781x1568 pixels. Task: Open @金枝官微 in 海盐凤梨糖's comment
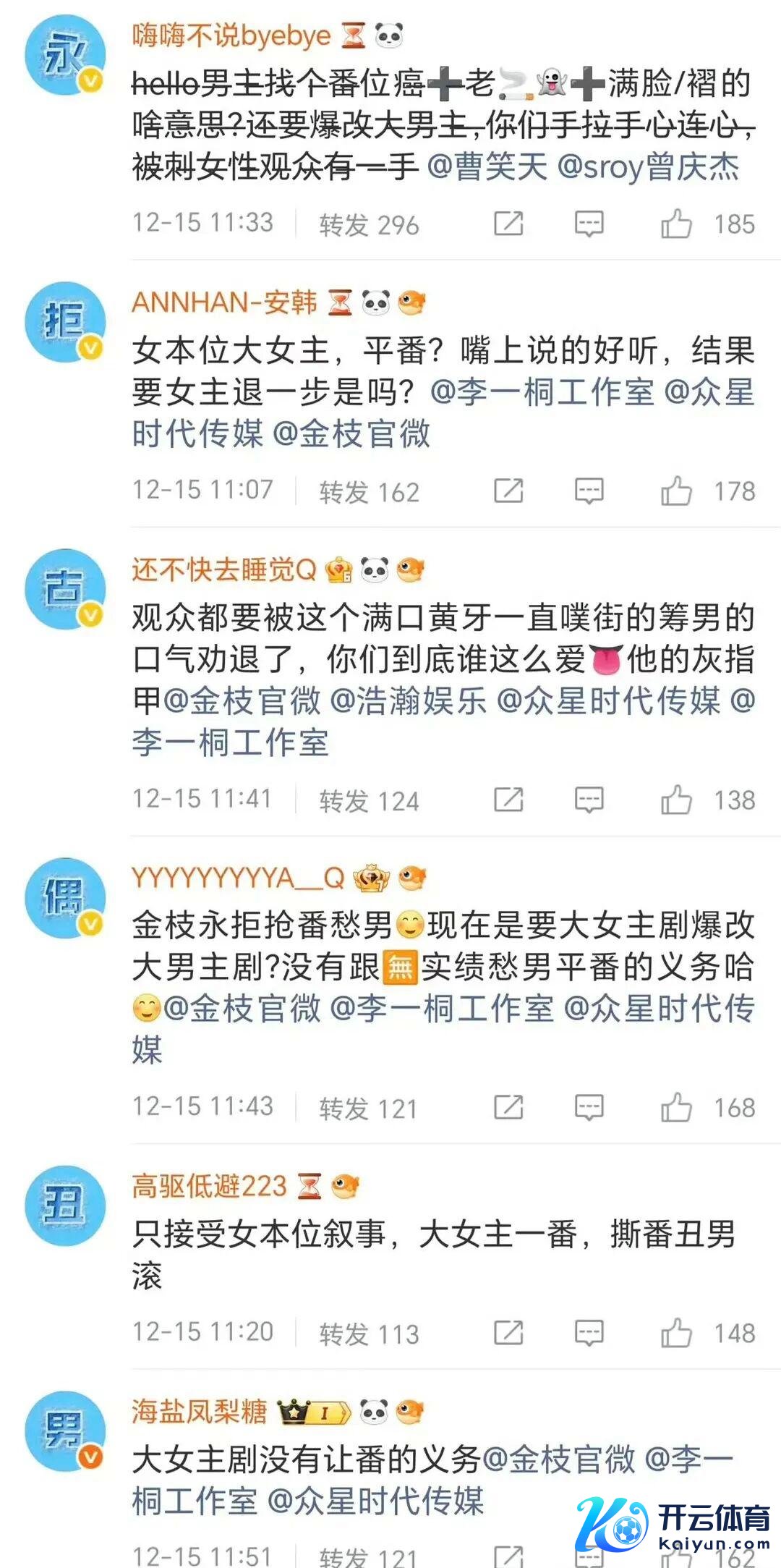pos(558,1460)
